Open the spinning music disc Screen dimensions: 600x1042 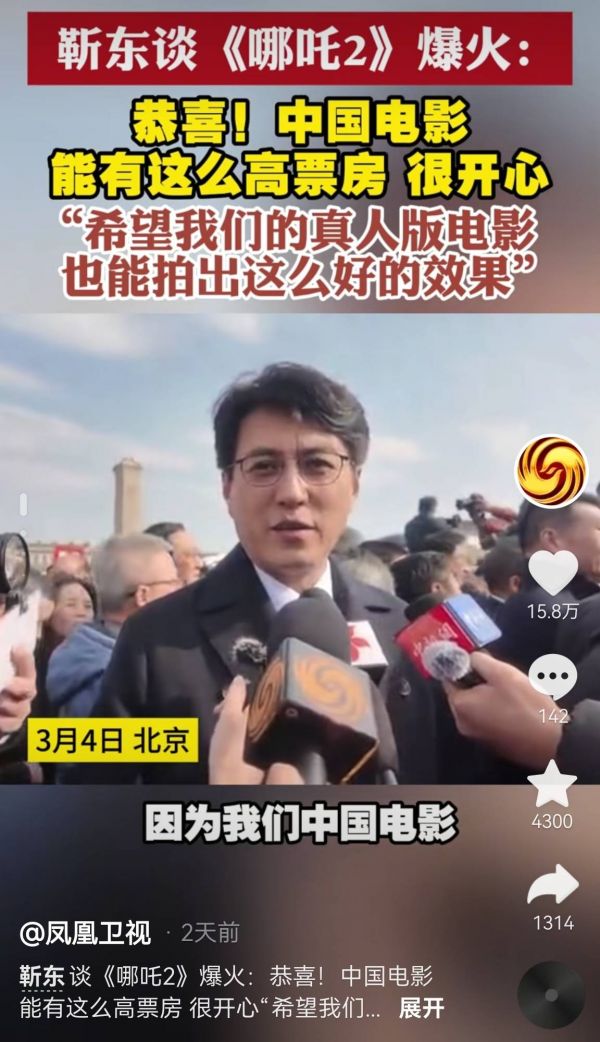click(x=551, y=995)
